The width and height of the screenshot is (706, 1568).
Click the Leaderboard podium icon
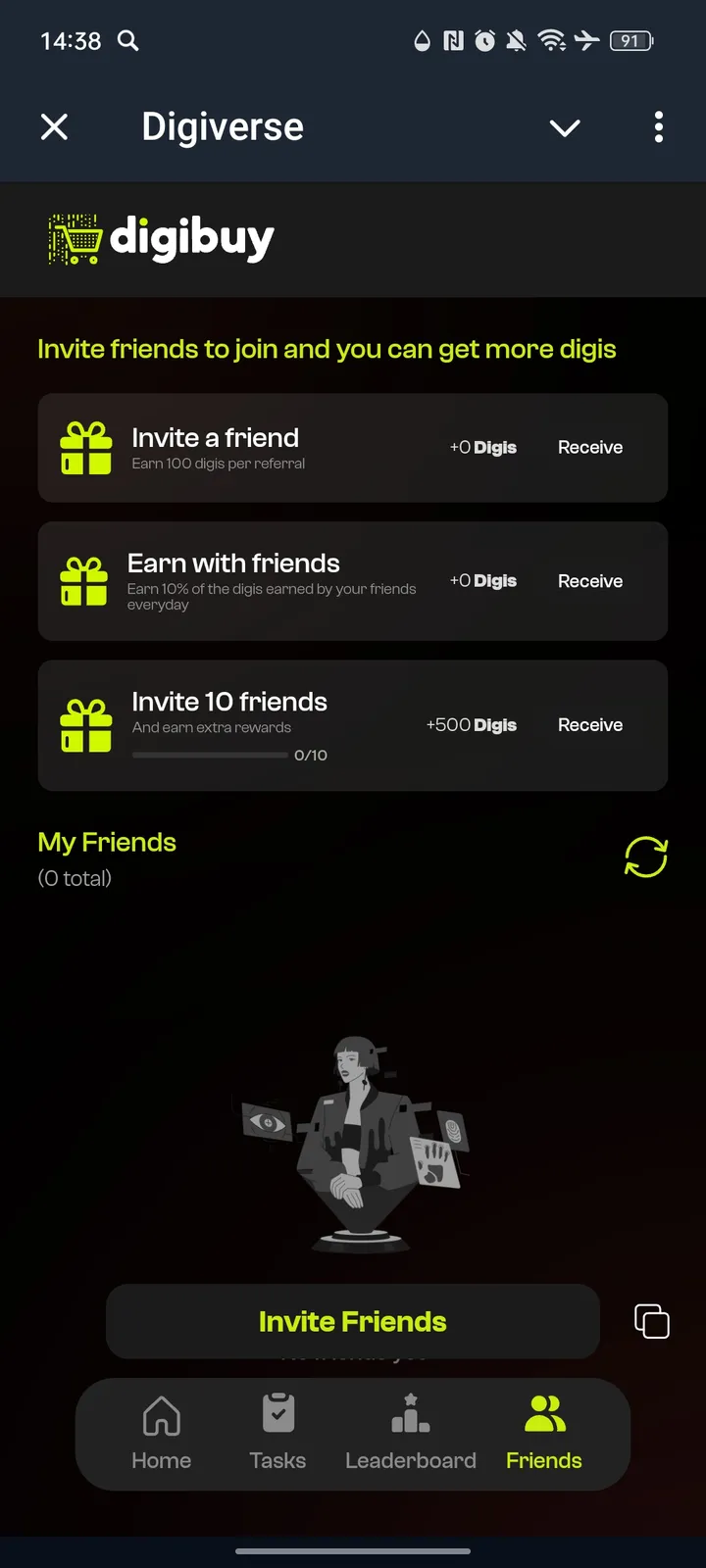(x=410, y=1414)
